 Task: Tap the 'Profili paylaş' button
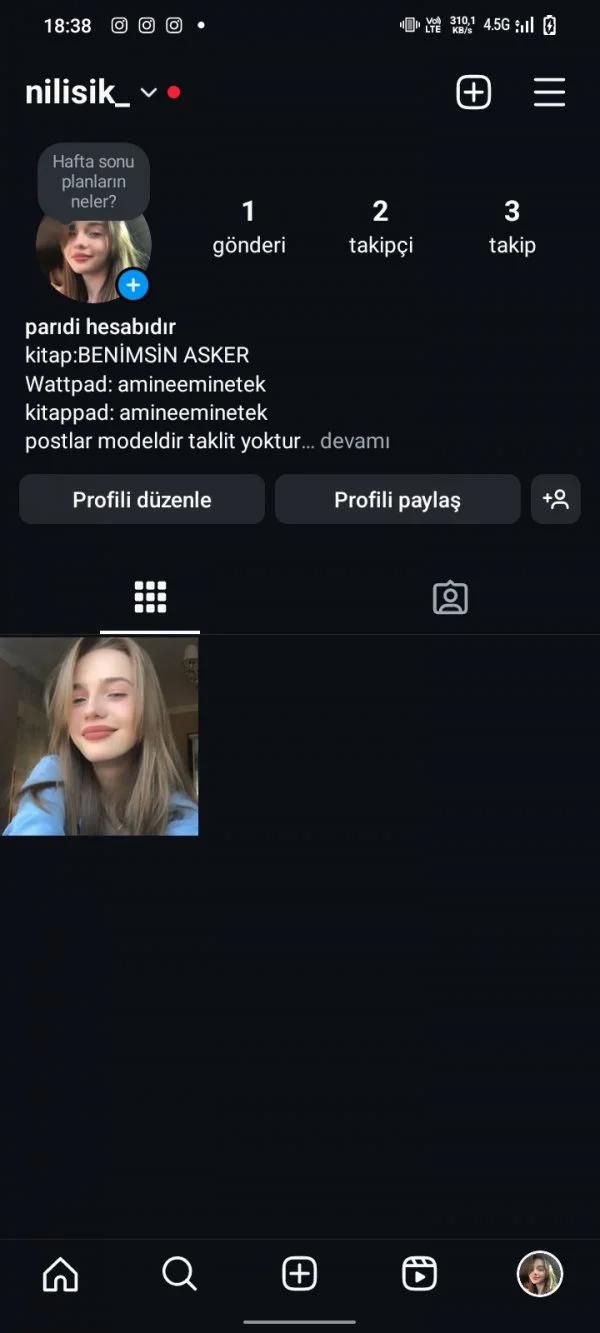point(397,500)
